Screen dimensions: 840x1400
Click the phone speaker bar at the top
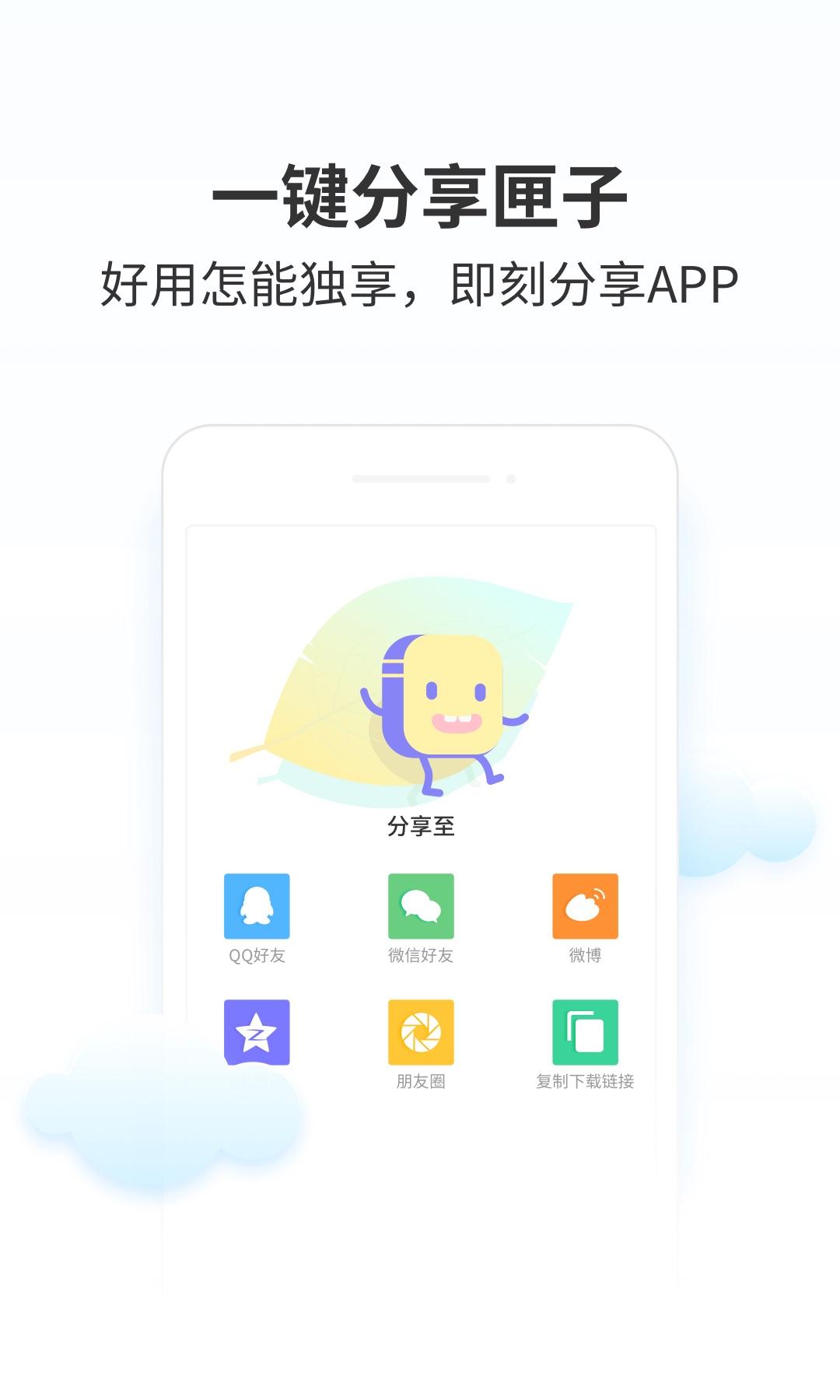click(420, 477)
